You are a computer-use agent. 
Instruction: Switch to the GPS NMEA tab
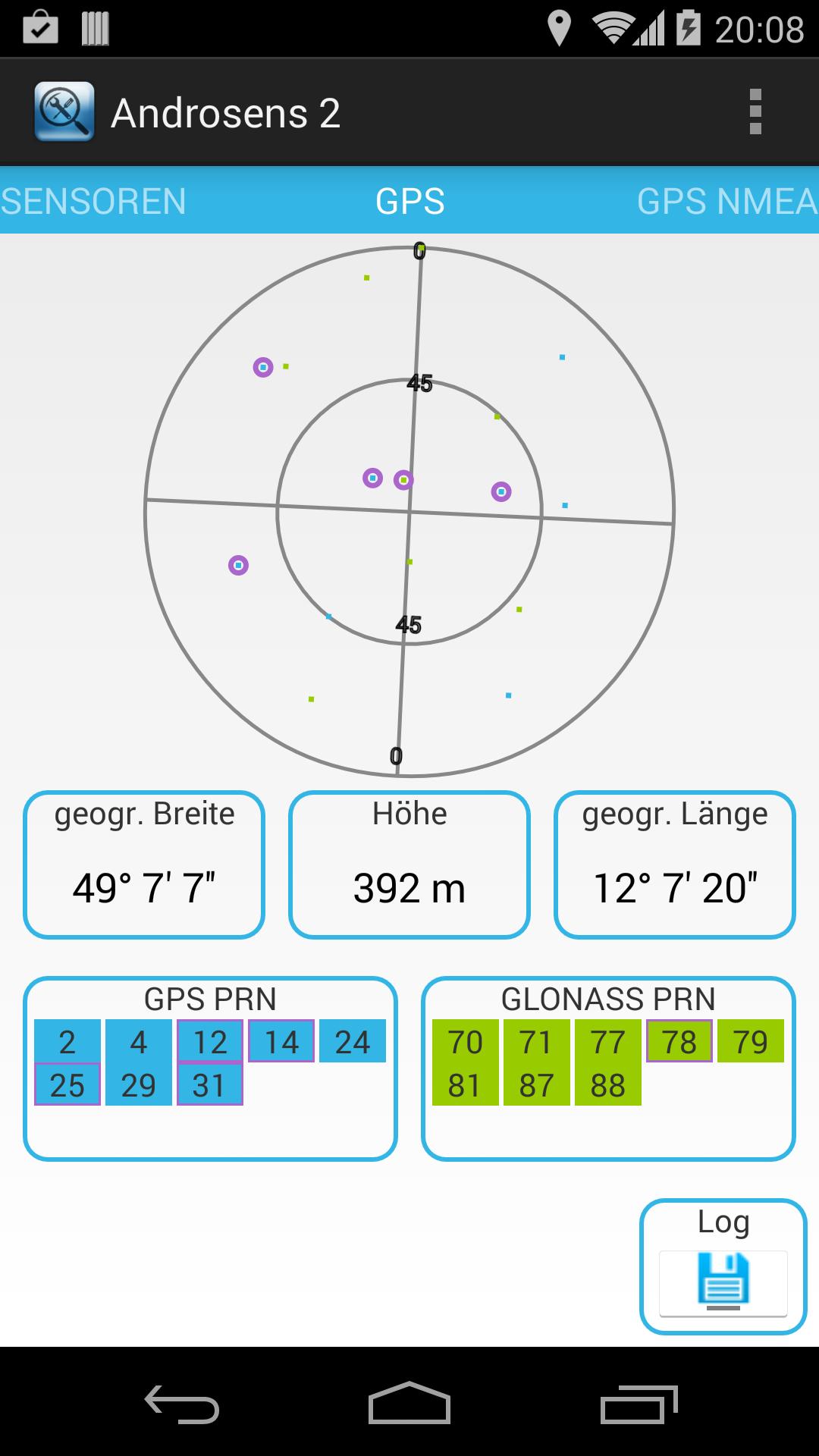click(x=726, y=202)
